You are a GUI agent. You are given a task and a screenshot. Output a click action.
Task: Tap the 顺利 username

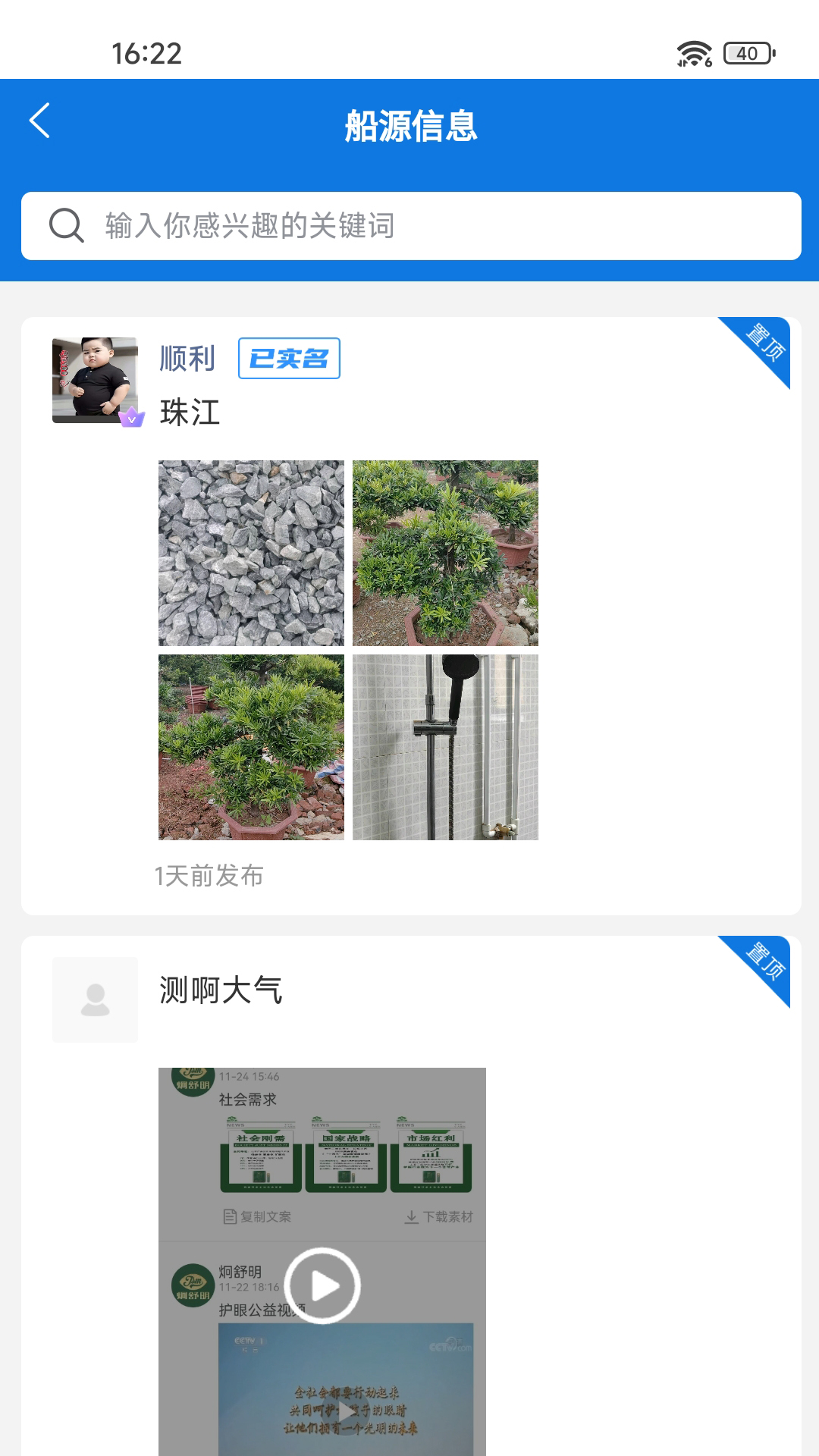187,359
